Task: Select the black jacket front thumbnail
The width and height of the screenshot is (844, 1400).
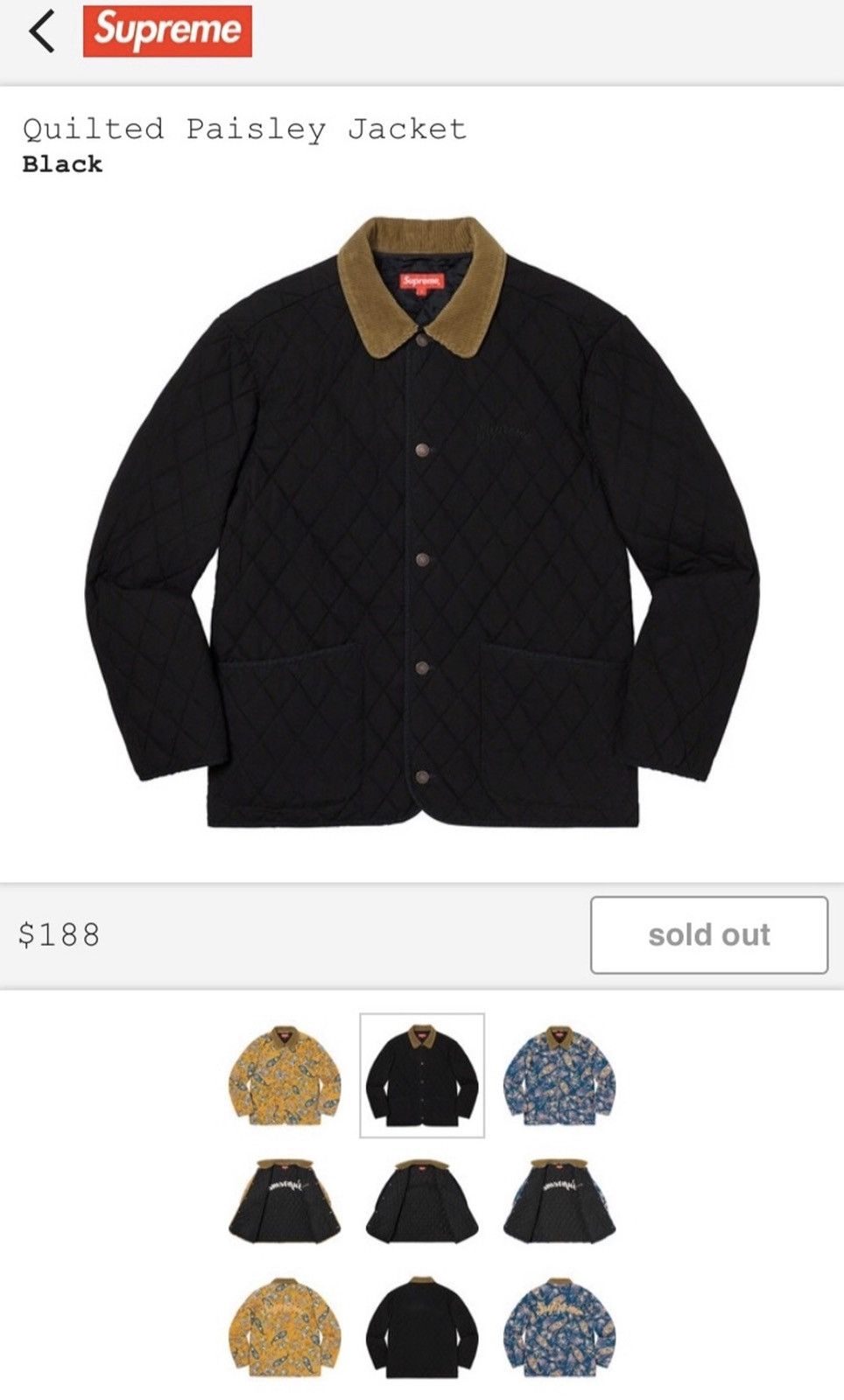Action: [422, 1075]
